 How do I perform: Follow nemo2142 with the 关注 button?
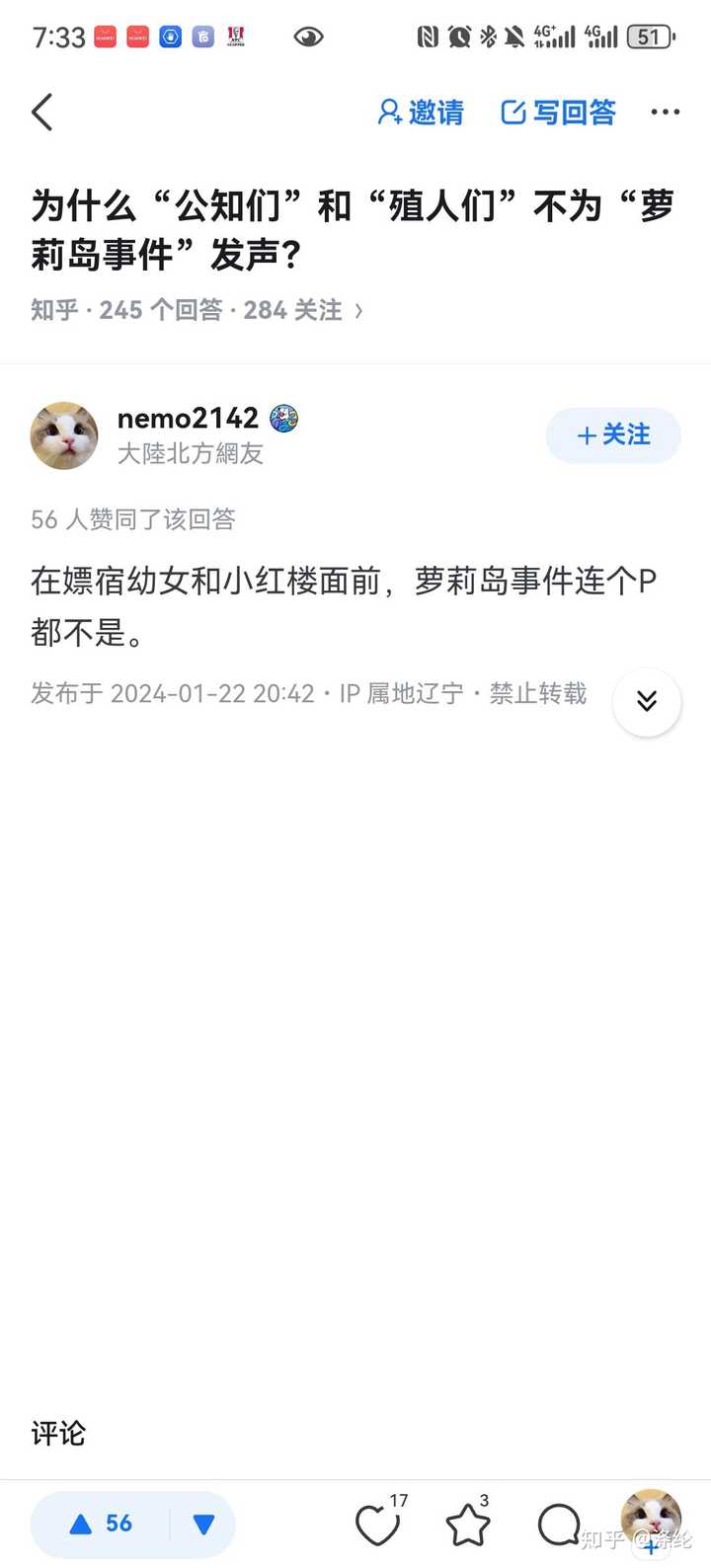612,435
